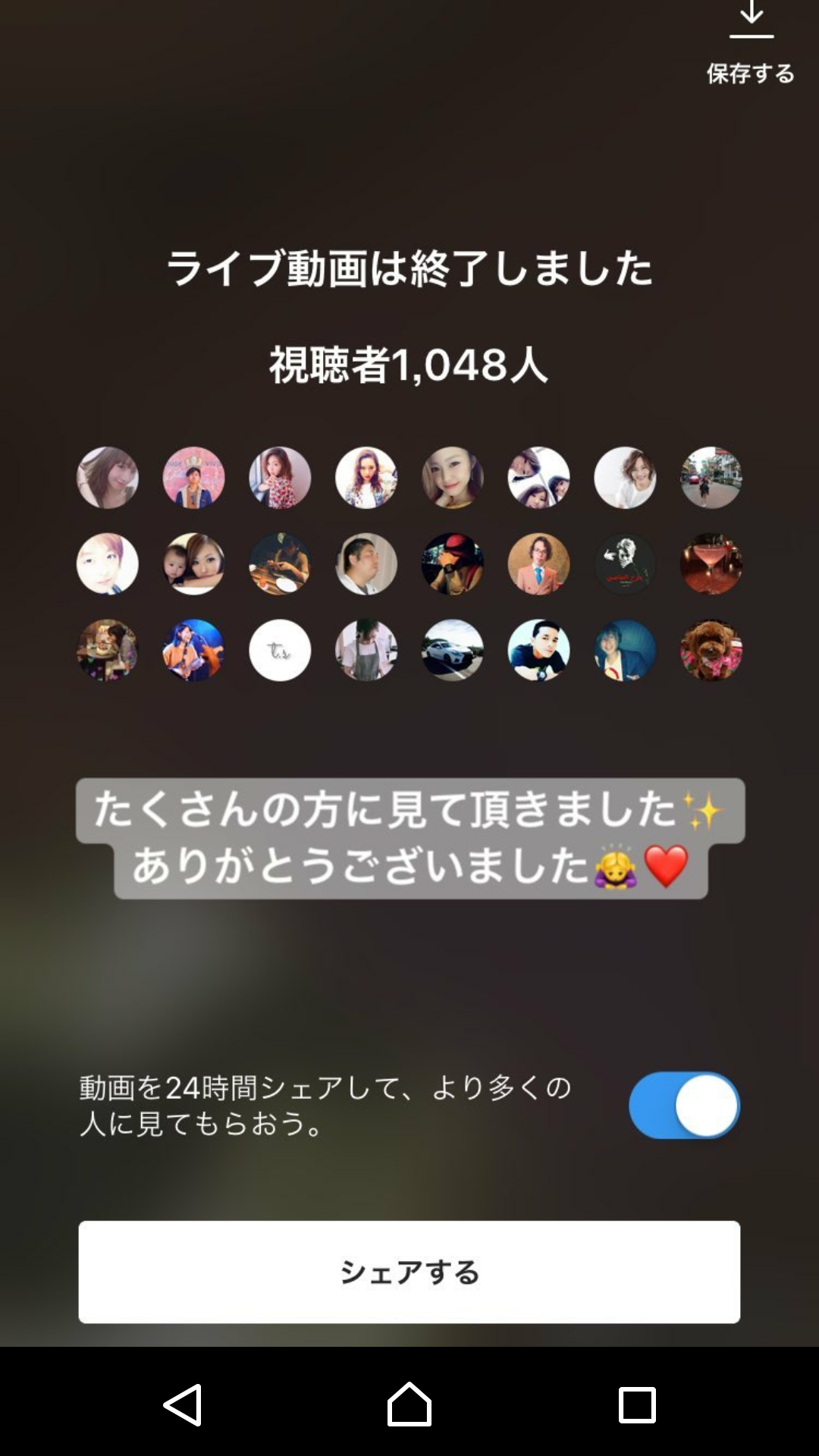This screenshot has width=819, height=1456.
Task: Tap the シェアする button
Action: 409,1272
